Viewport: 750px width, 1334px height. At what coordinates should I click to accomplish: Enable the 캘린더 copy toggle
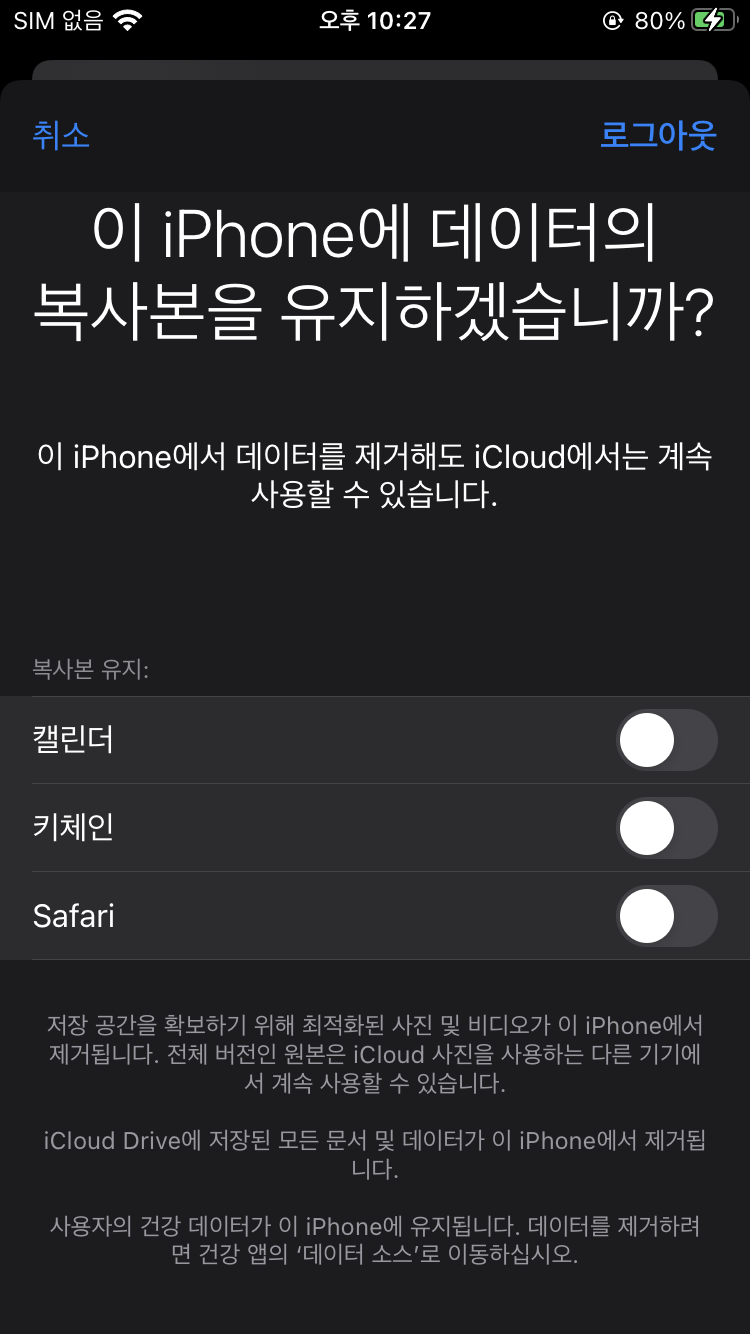click(666, 741)
